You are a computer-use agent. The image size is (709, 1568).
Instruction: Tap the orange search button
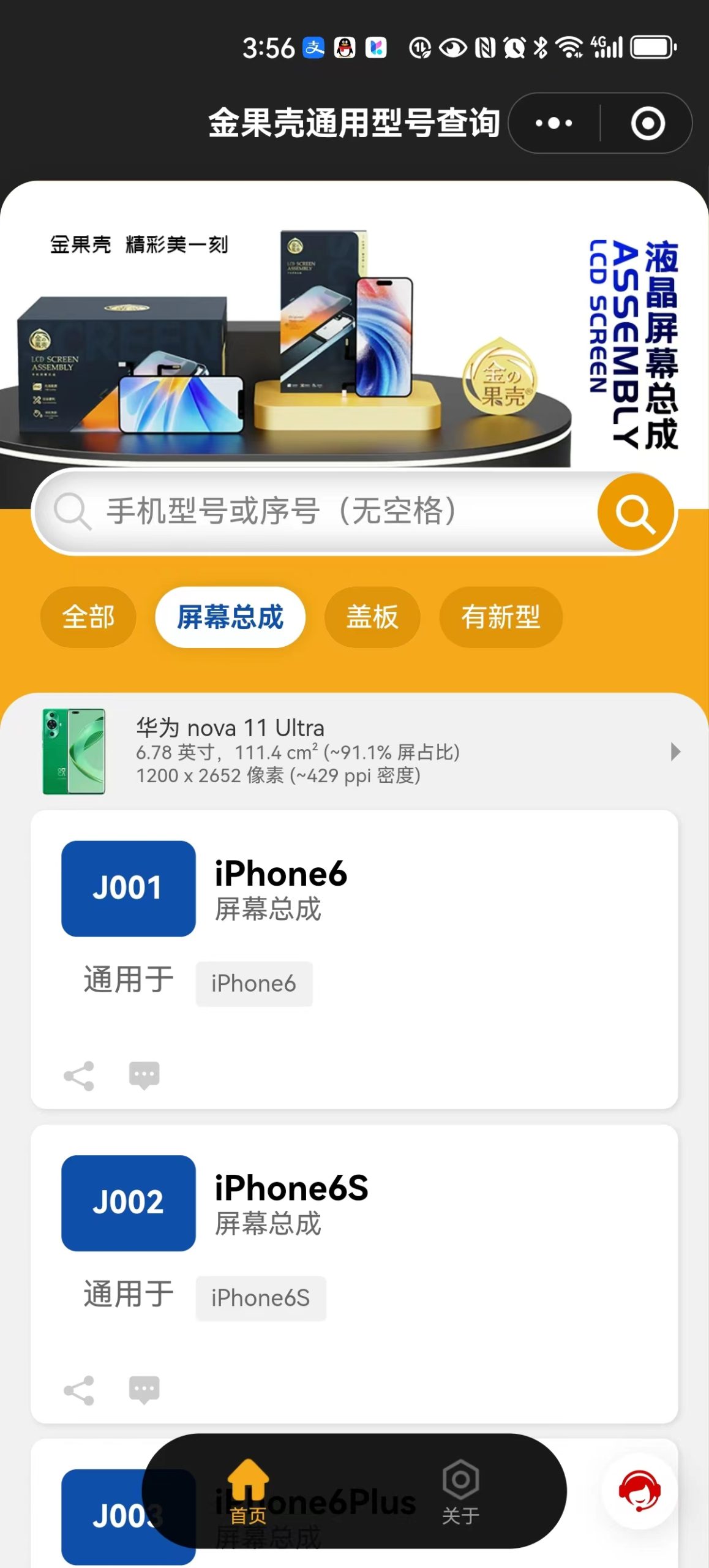coord(636,512)
